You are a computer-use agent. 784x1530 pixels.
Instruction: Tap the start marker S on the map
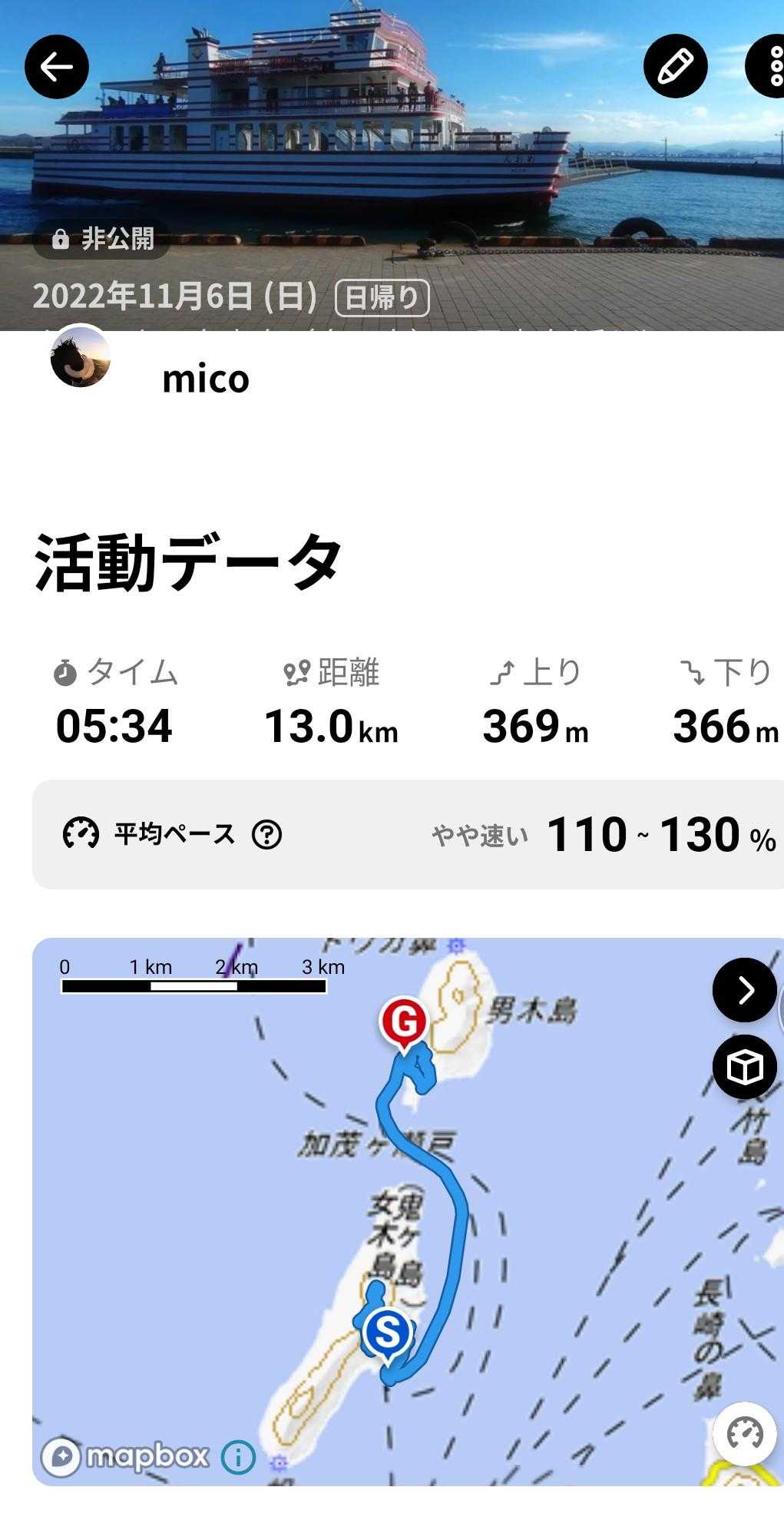pyautogui.click(x=388, y=1333)
